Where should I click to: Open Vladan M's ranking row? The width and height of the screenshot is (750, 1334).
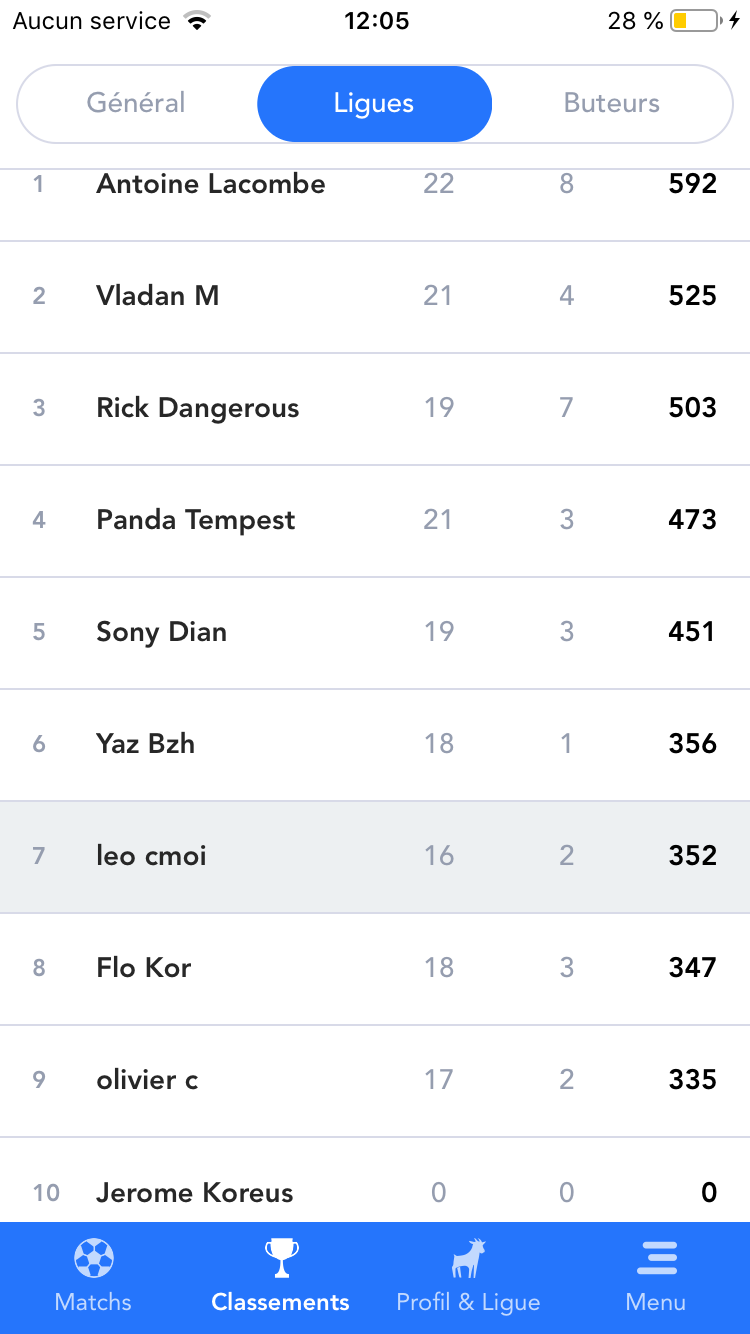click(374, 296)
